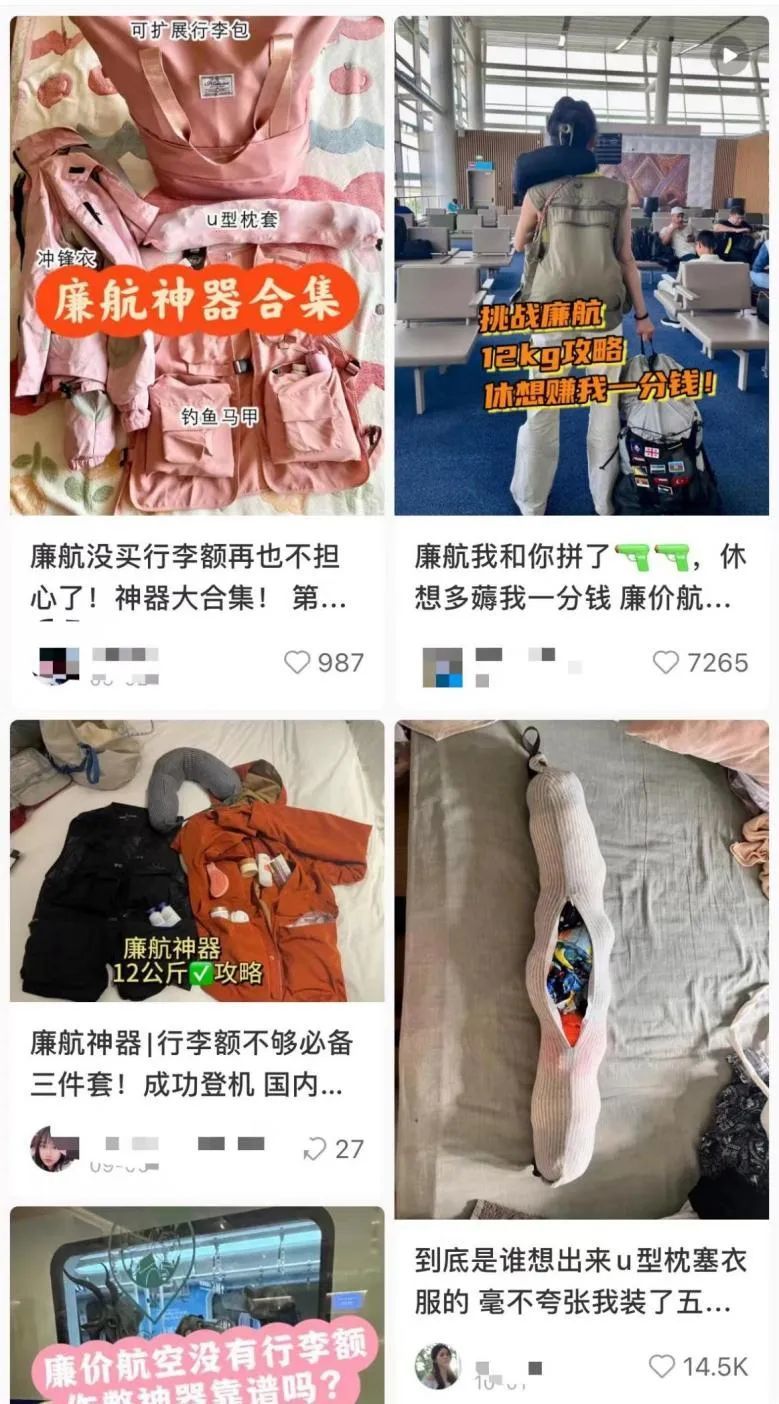Open the 廉价航空没有行李额 post
Image resolution: width=779 pixels, height=1404 pixels.
[197, 1305]
